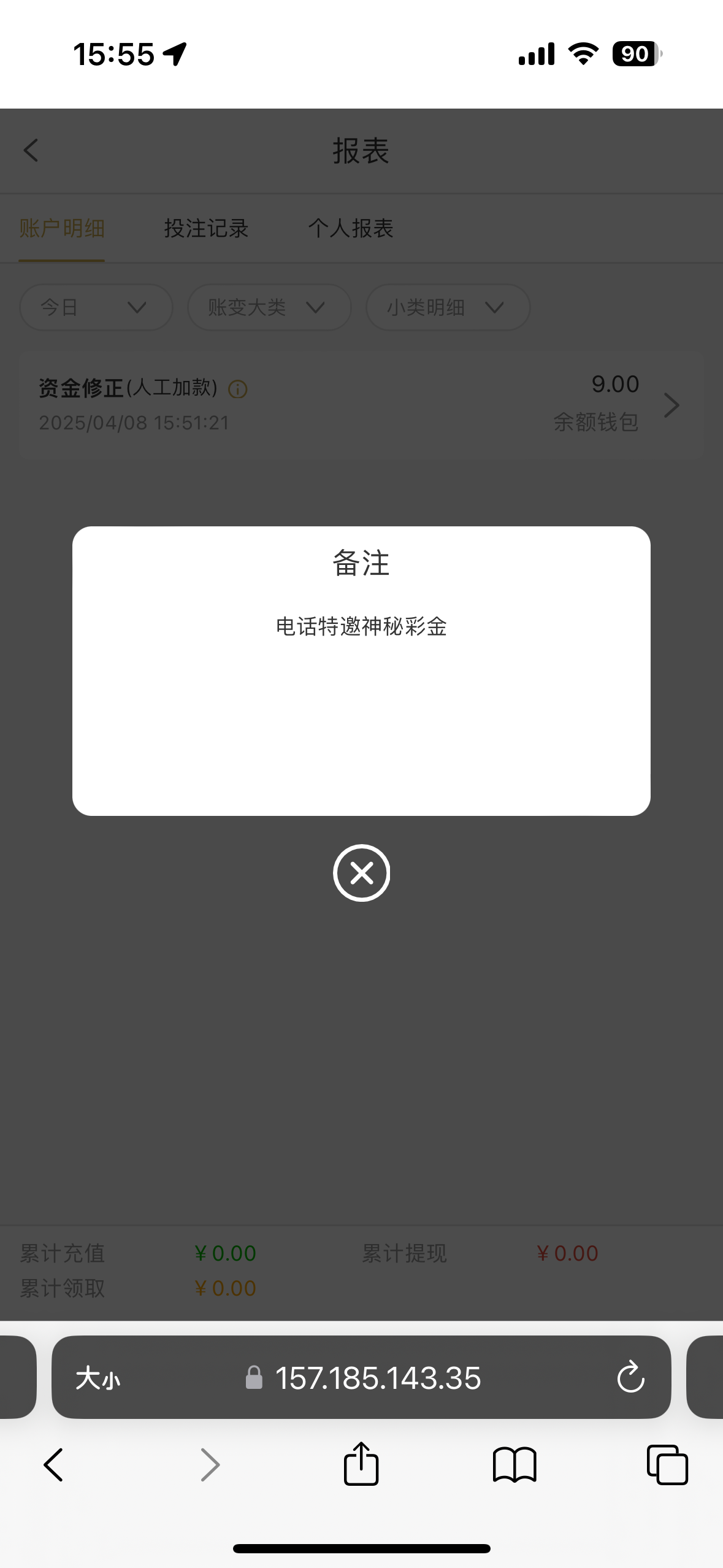Tap the info icon beside 人工加款

pos(238,389)
